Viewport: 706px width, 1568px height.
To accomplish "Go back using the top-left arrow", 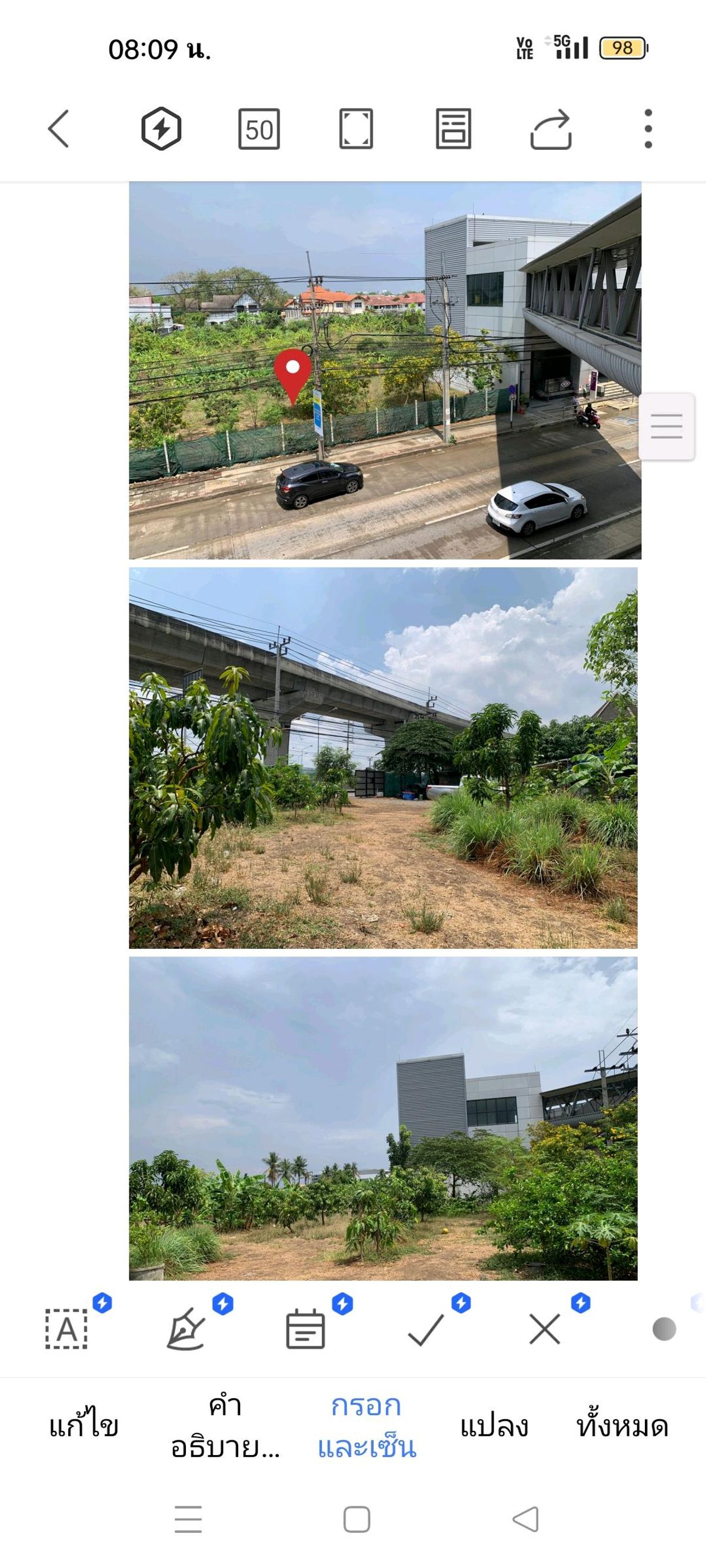I will 58,128.
